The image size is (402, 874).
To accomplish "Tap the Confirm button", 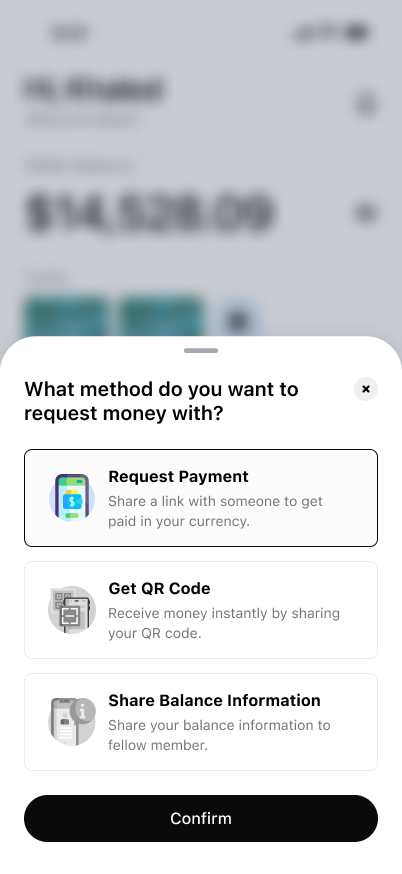I will point(201,818).
